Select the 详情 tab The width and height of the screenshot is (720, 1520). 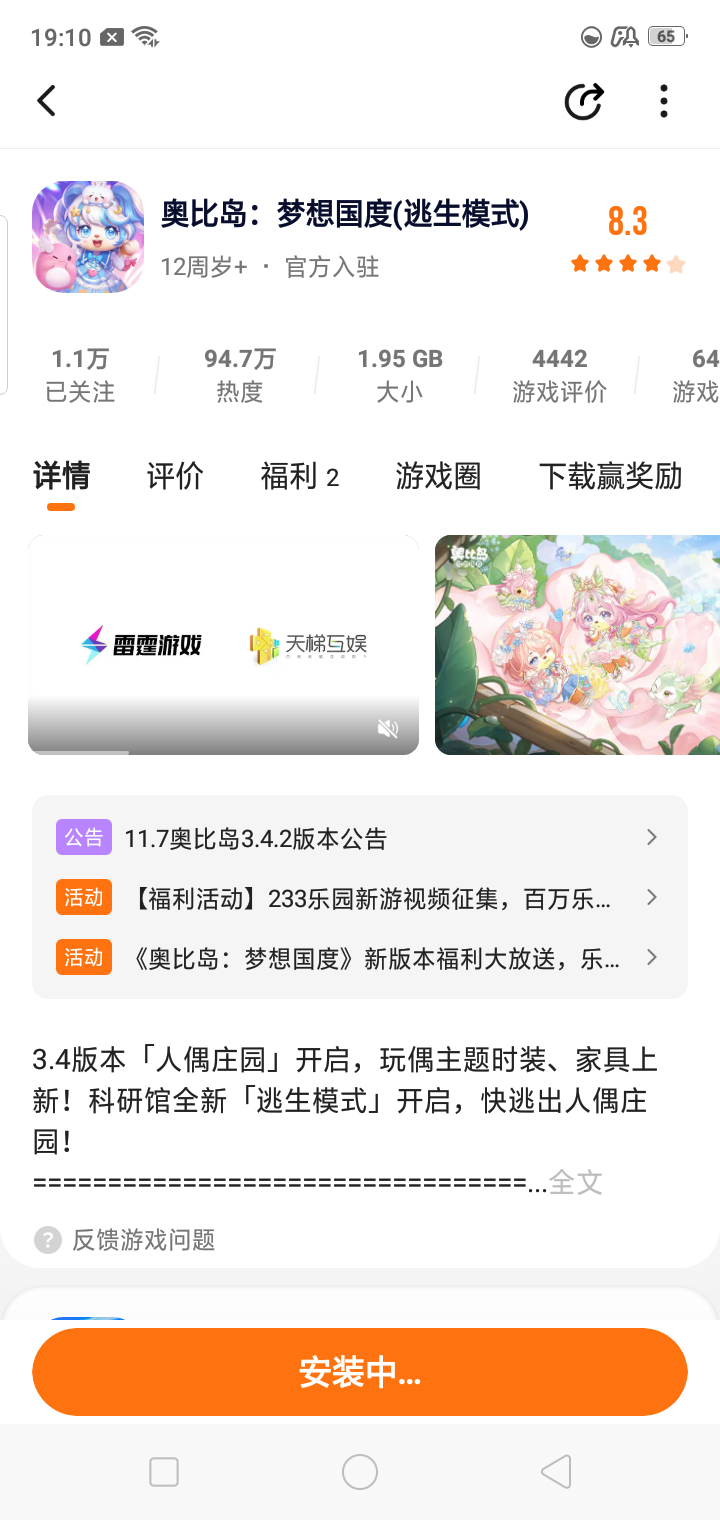click(x=61, y=476)
